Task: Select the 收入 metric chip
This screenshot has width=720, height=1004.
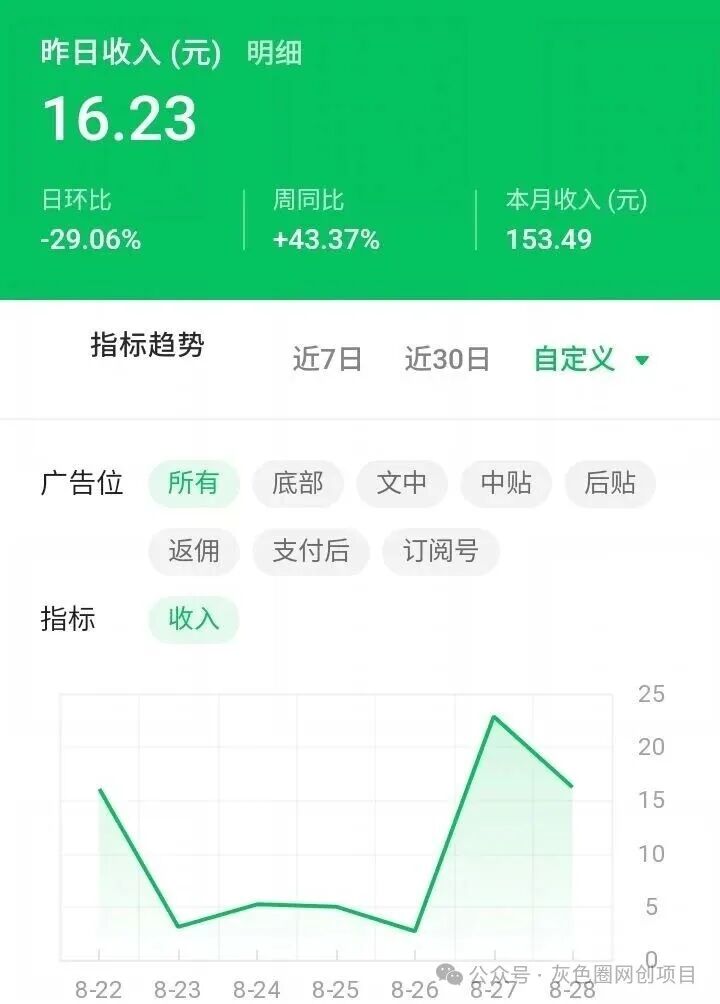Action: pos(193,619)
